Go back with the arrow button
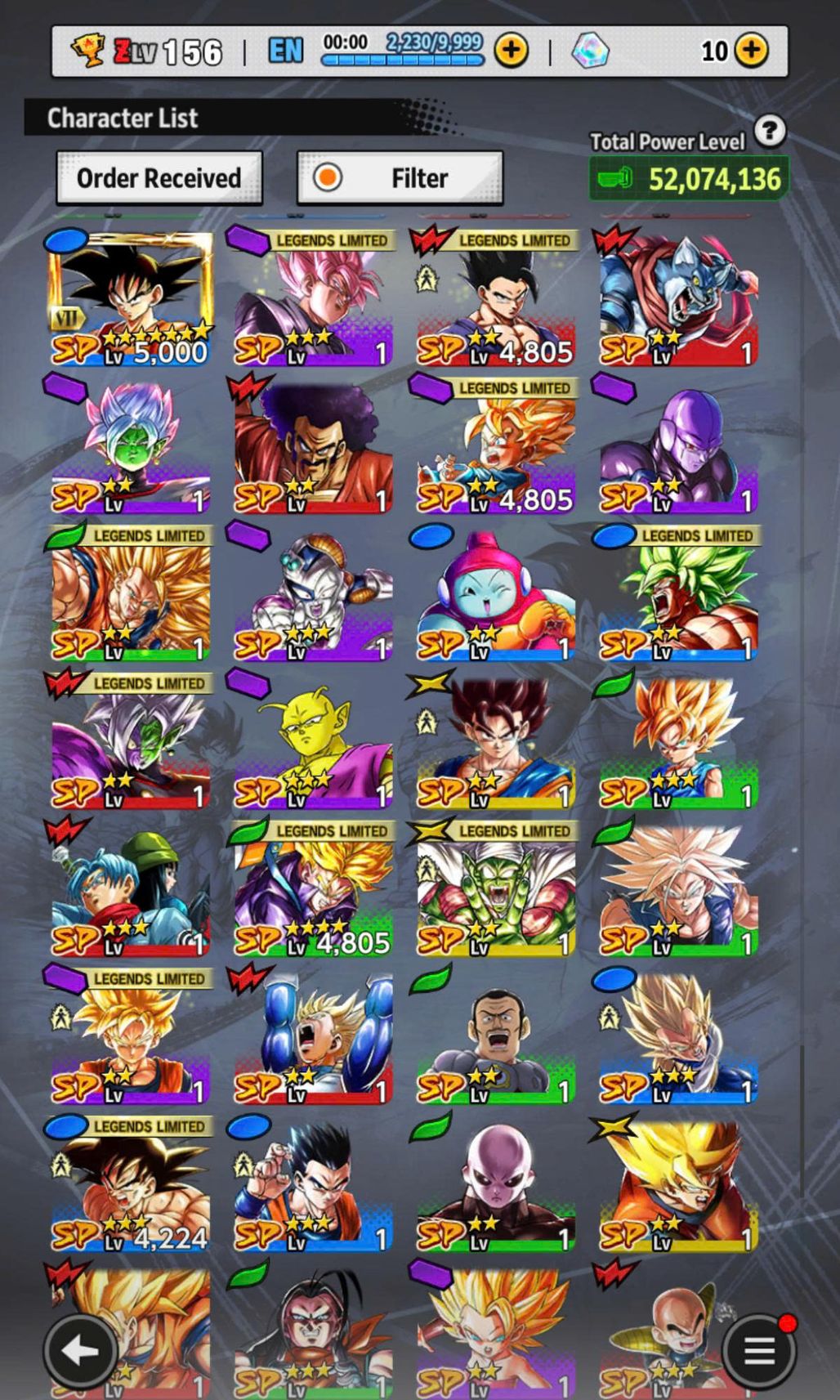Viewport: 840px width, 1400px height. pos(79,1352)
